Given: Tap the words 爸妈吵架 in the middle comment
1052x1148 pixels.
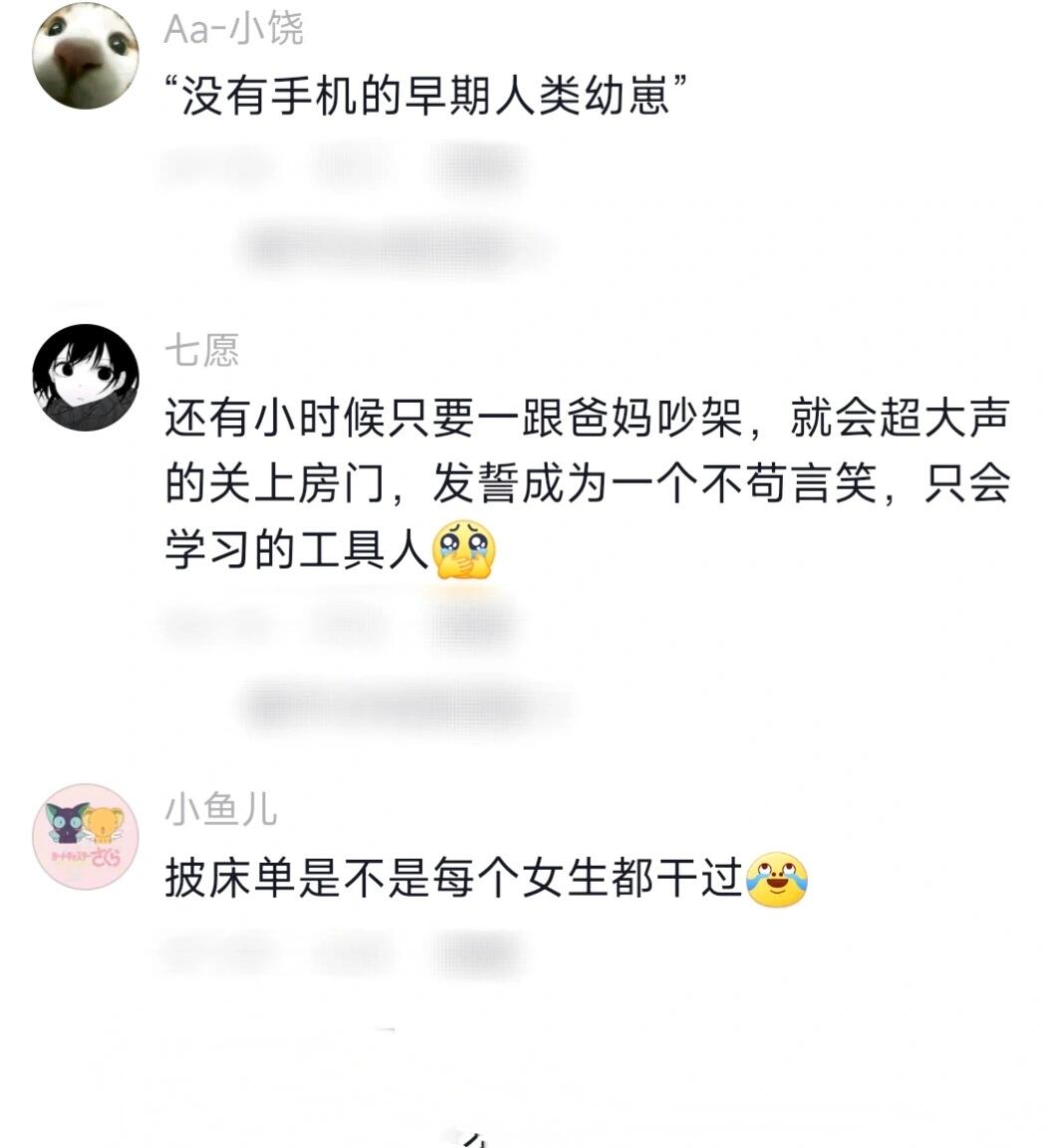Looking at the screenshot, I should [657, 419].
